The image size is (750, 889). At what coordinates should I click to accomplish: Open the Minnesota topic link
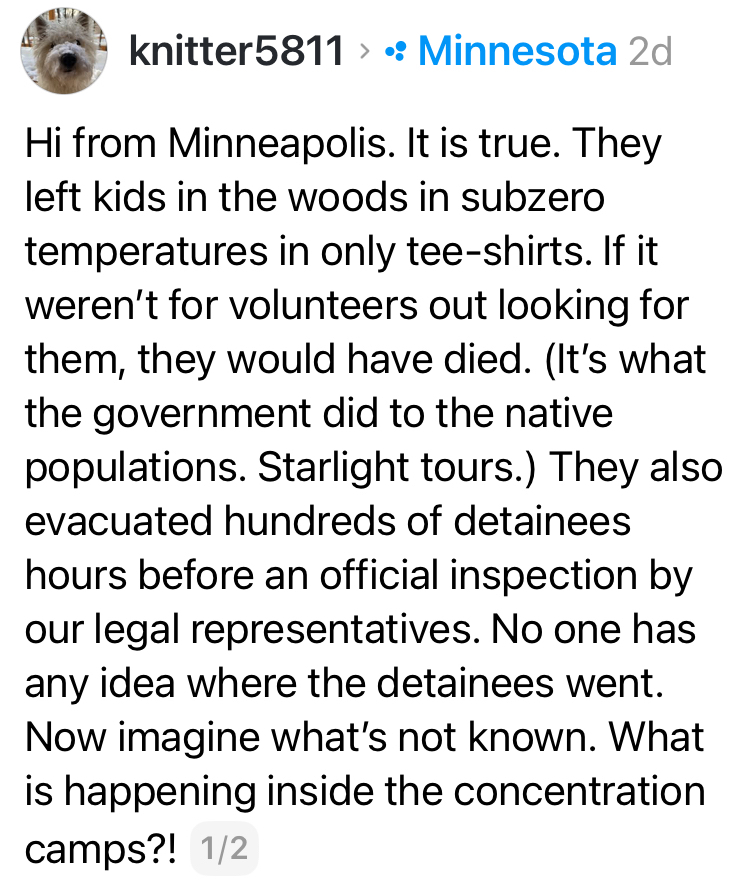click(x=515, y=50)
